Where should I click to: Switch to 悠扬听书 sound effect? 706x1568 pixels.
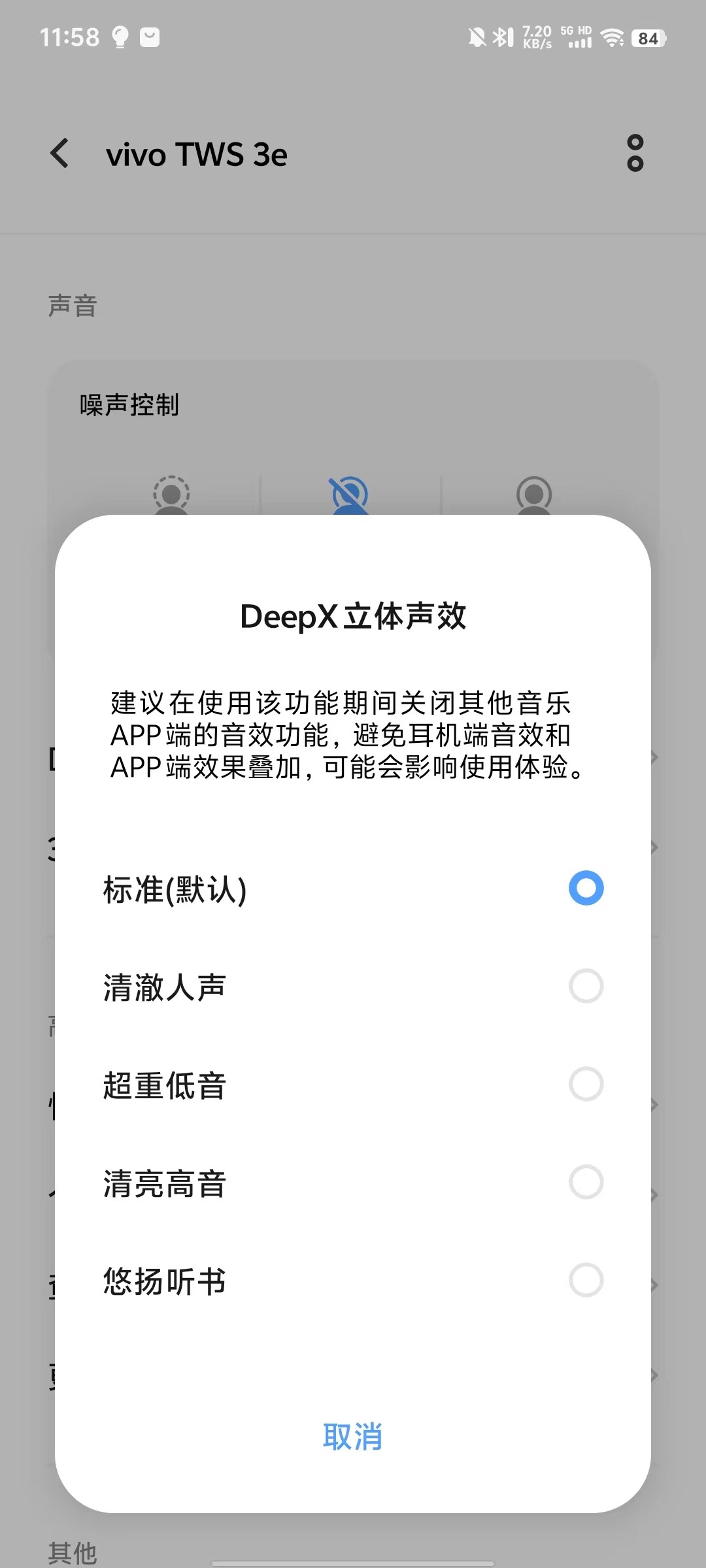tap(353, 1281)
